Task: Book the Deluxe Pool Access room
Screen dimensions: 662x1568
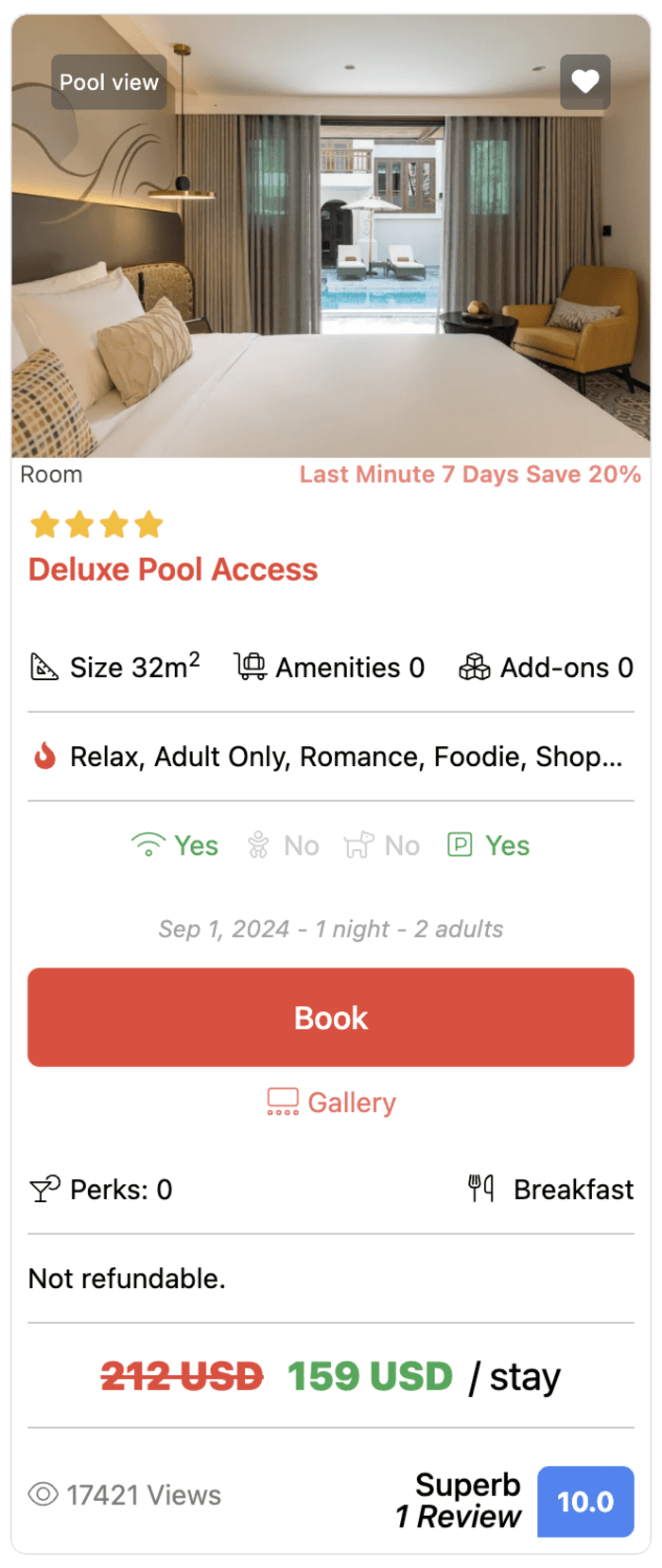Action: point(331,1018)
